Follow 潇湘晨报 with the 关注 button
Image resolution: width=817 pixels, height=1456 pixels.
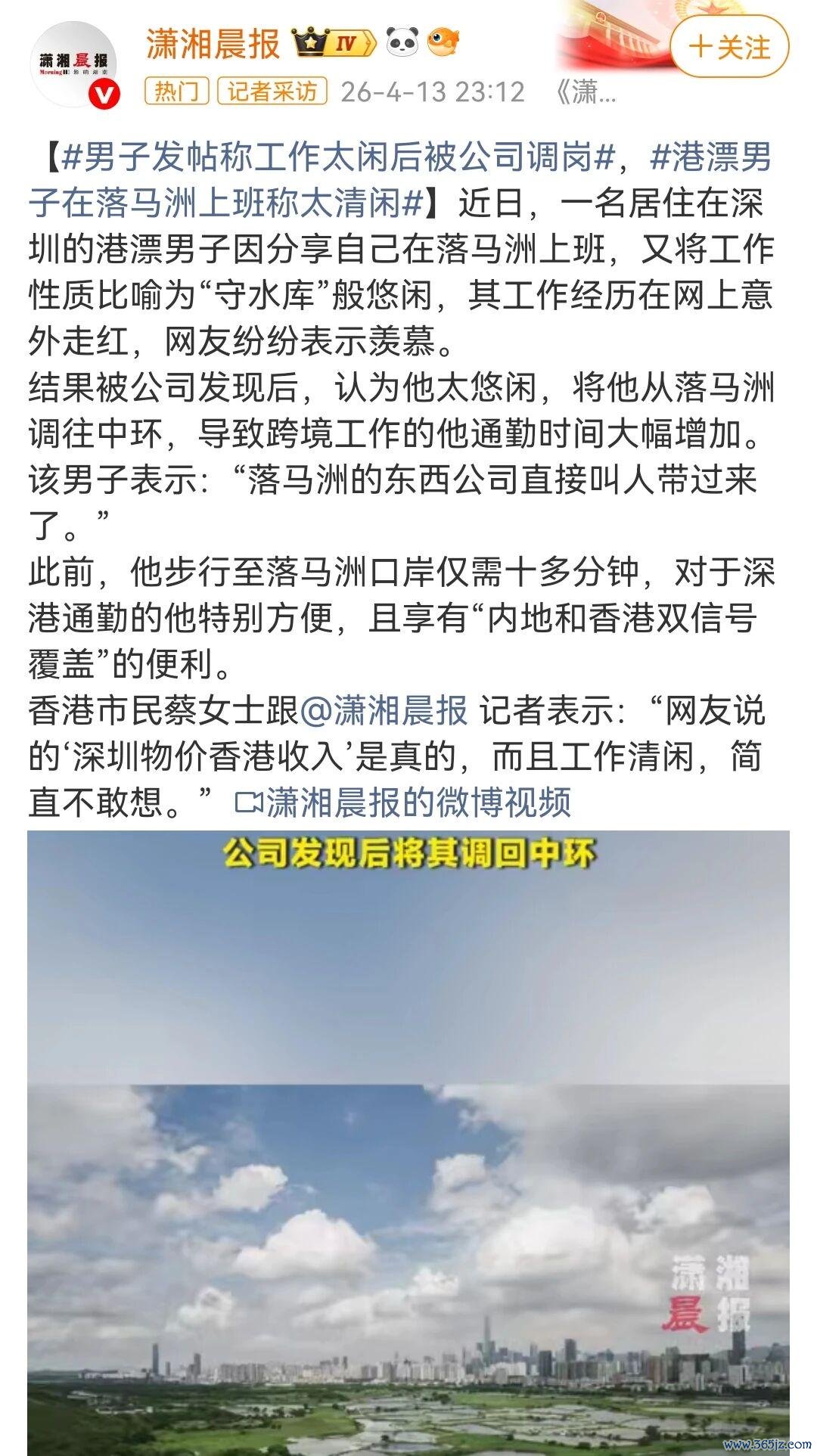tap(729, 47)
